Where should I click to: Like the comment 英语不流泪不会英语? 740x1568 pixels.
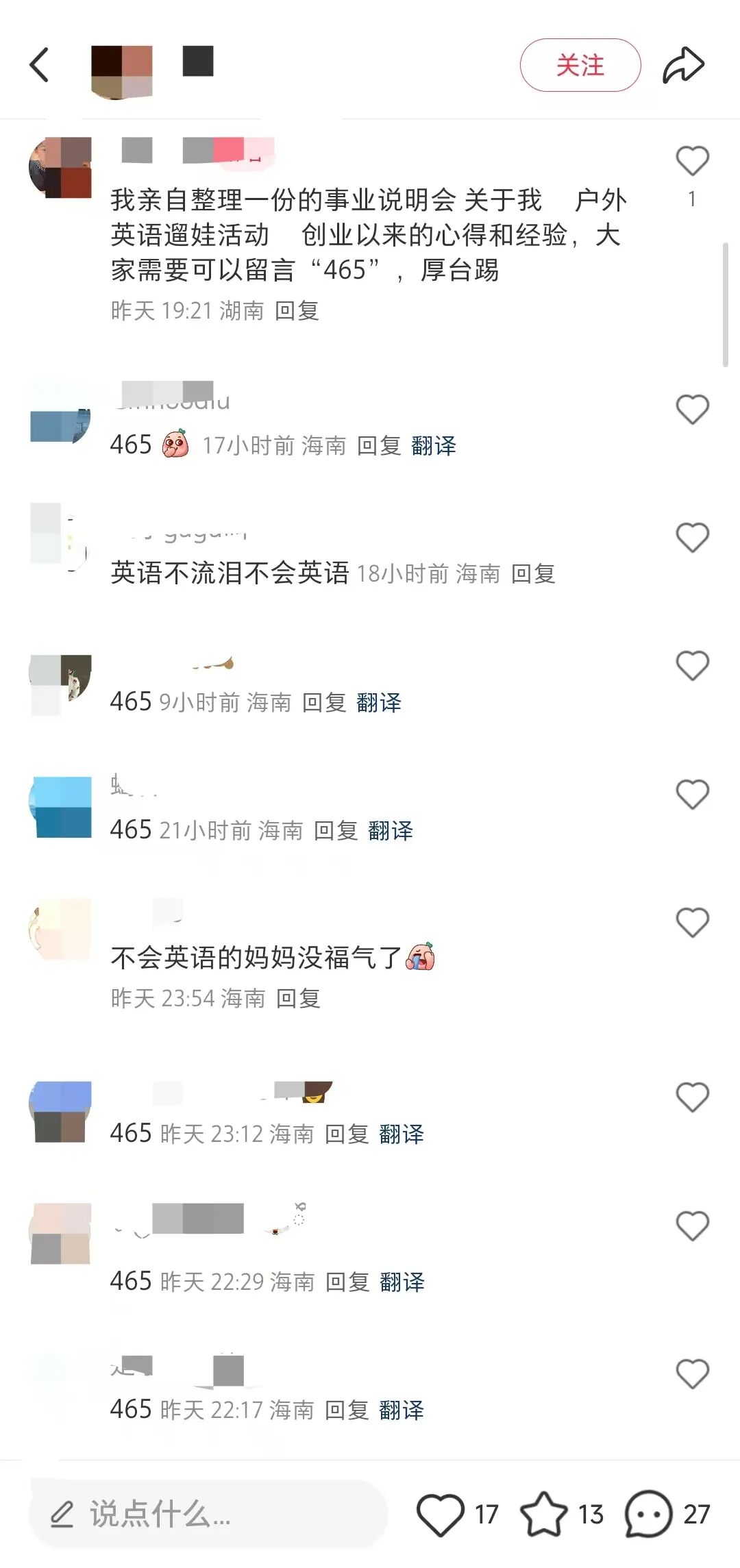click(x=692, y=538)
